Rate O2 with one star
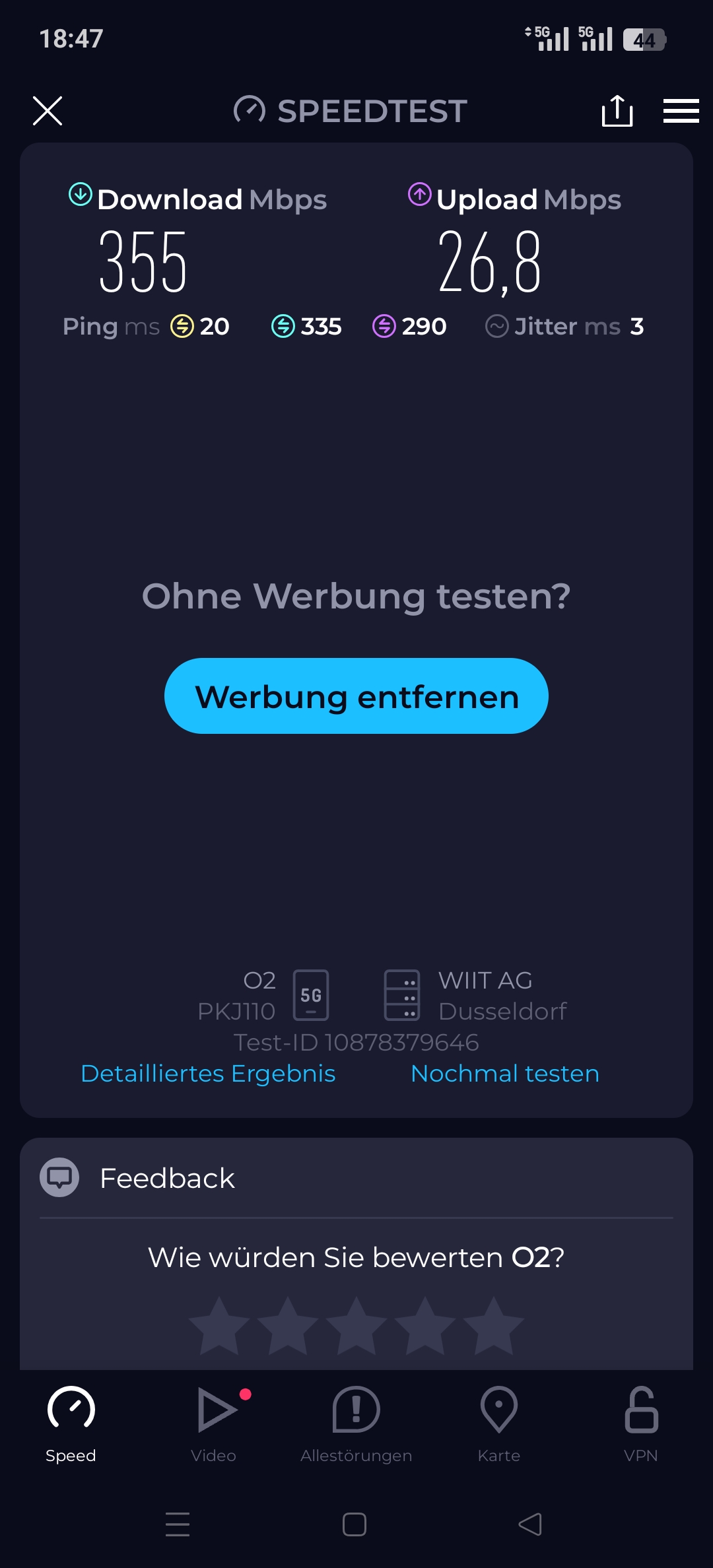713x1568 pixels. point(219,1326)
